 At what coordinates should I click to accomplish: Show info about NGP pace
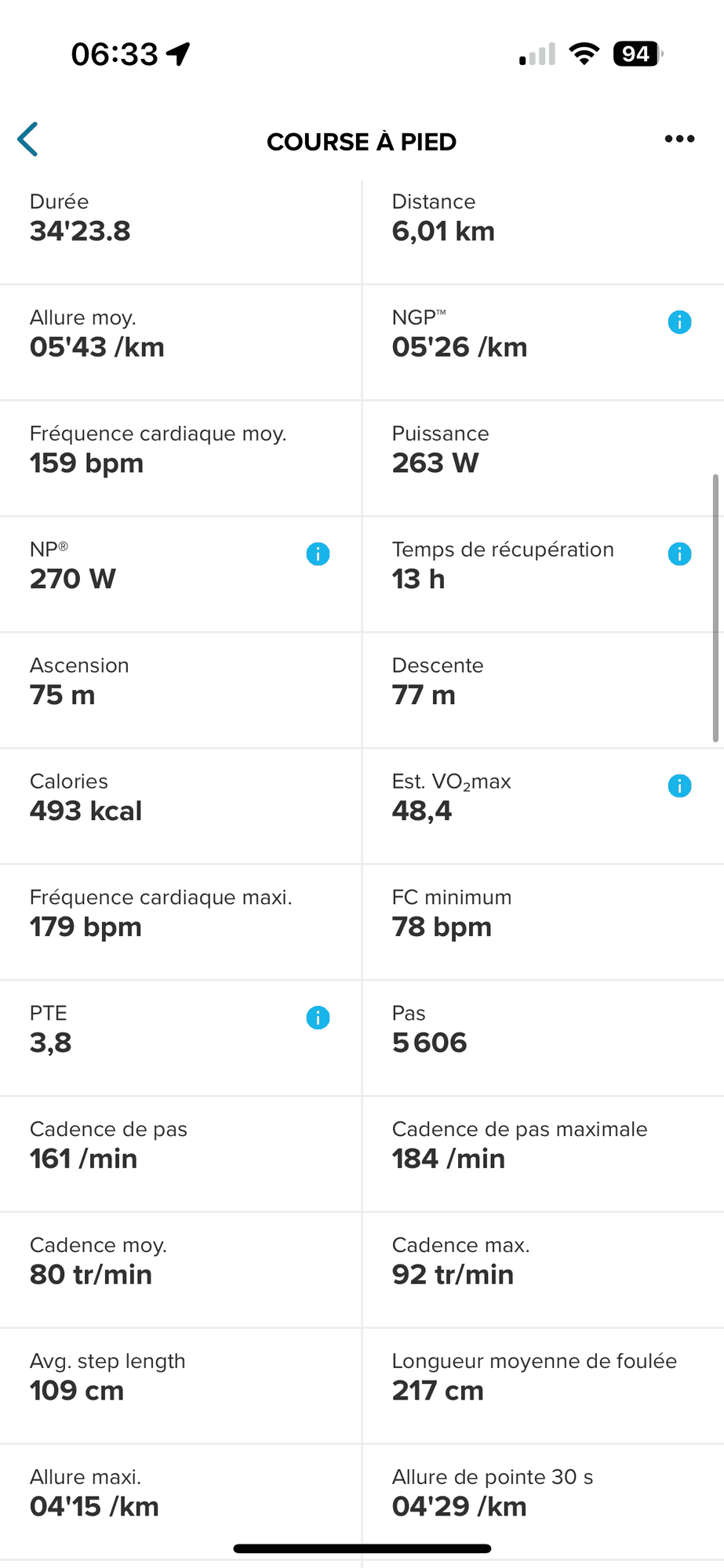pos(679,322)
